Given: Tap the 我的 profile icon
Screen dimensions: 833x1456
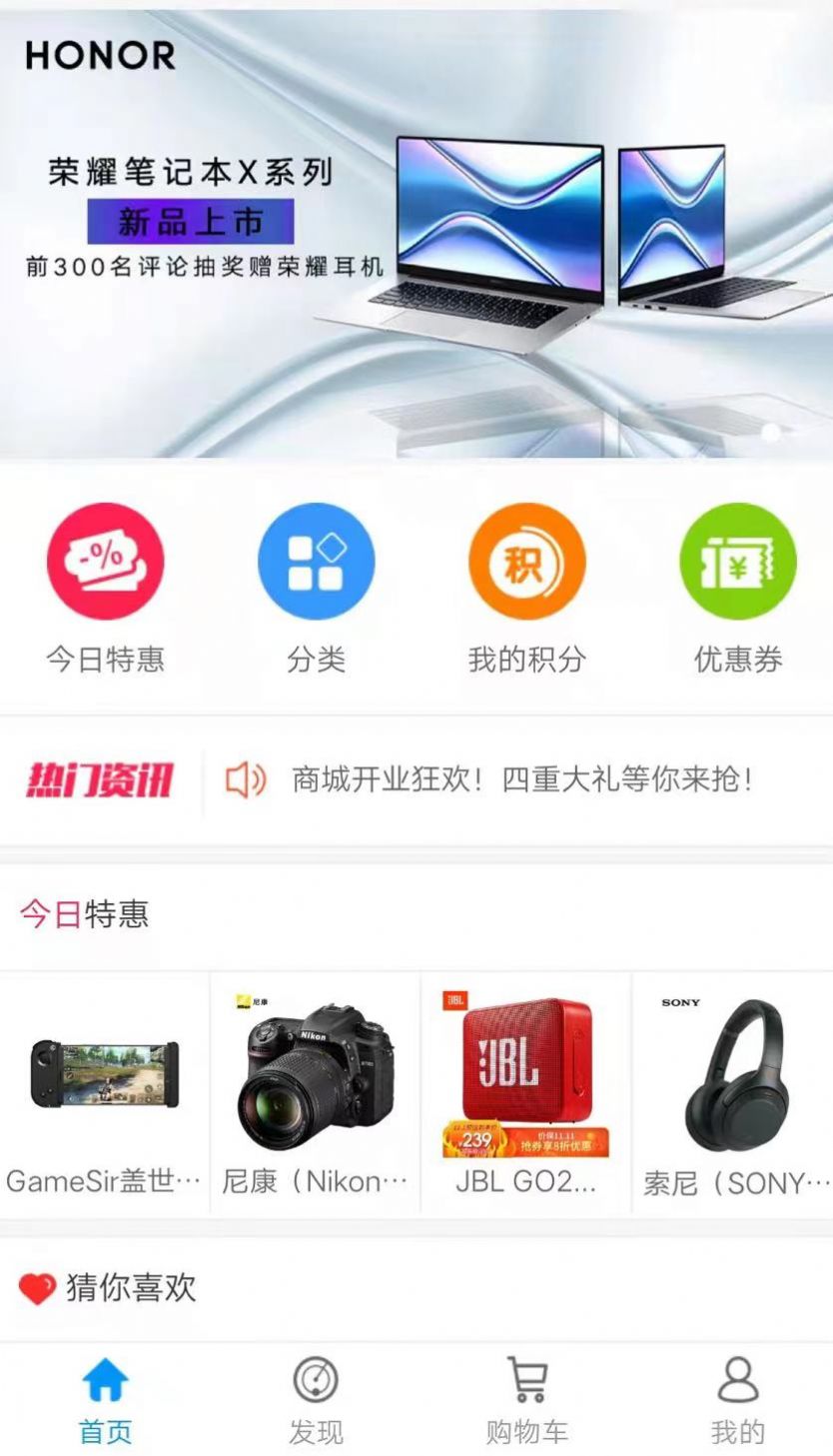Looking at the screenshot, I should 736,1383.
